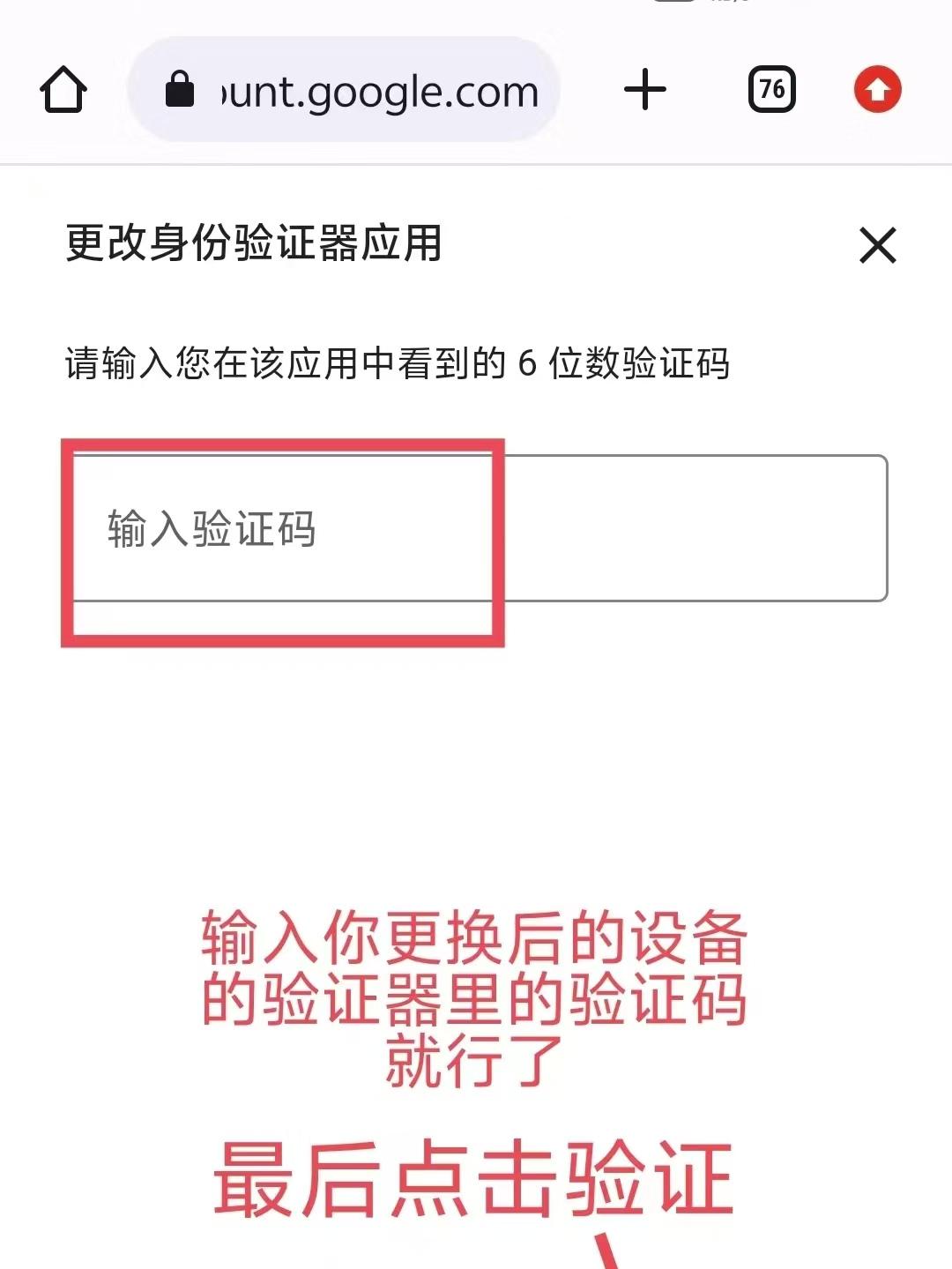Open a new tab with plus icon

[645, 90]
